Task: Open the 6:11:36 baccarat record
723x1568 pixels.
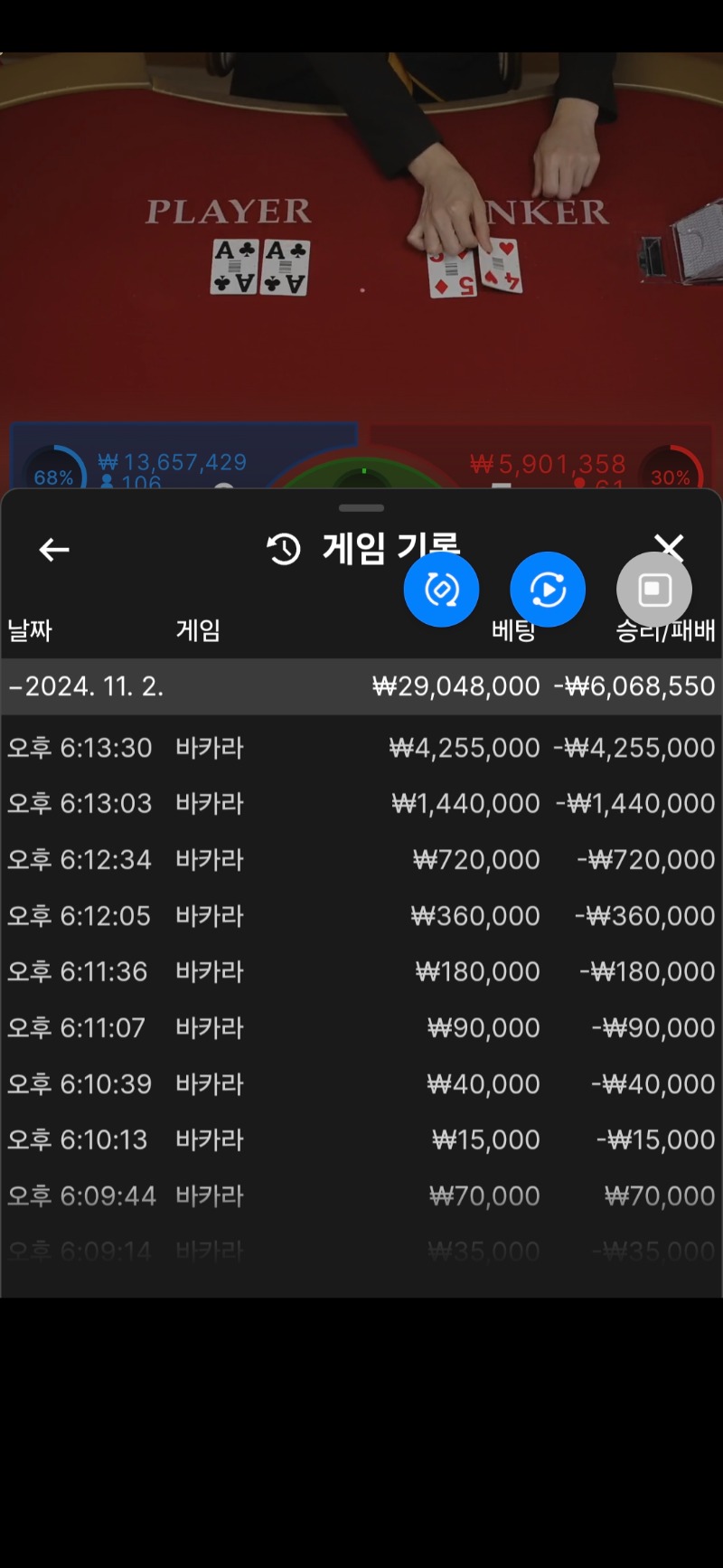Action: (x=361, y=972)
